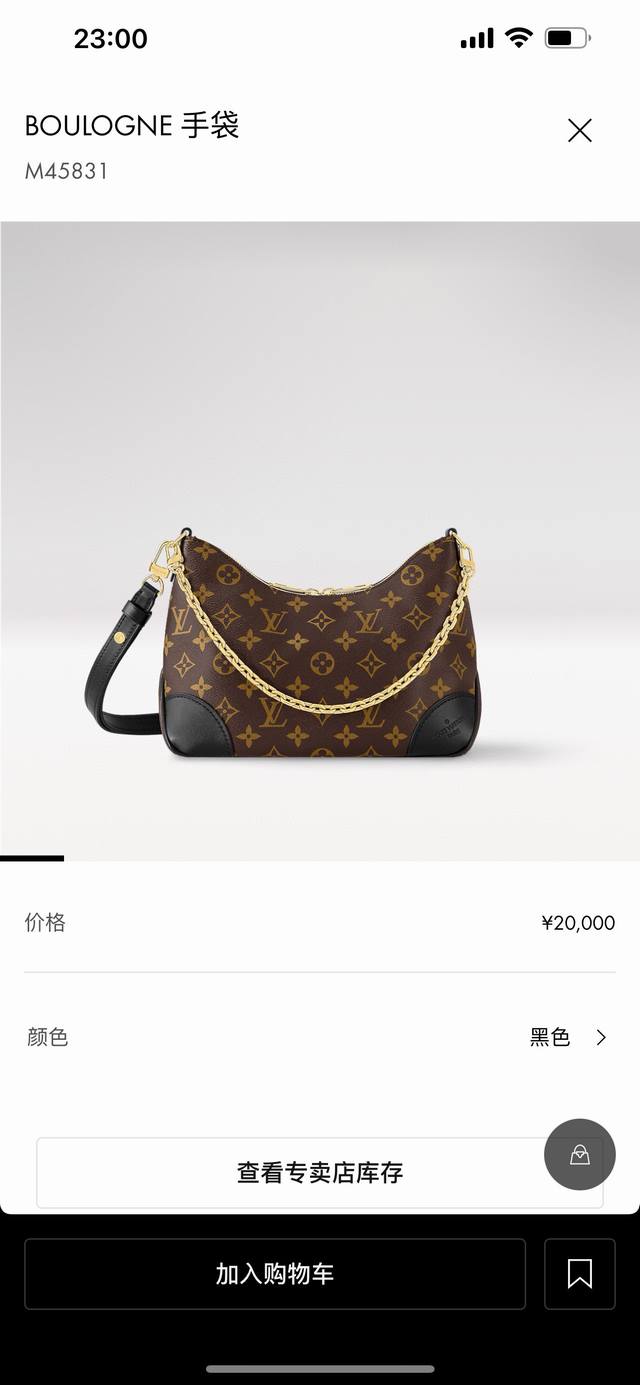Open the BOULOGNE bag product image

(320, 645)
